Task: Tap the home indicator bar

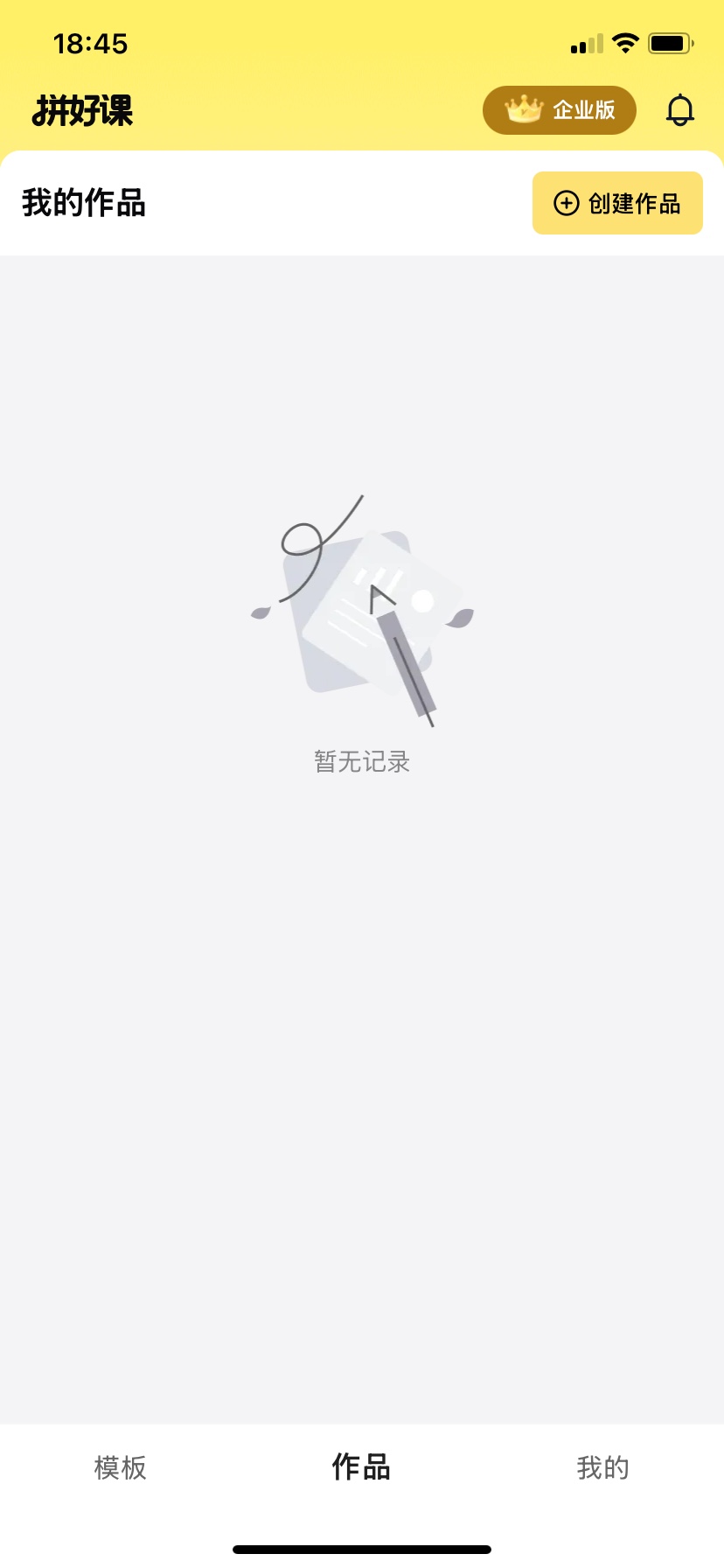Action: tap(361, 1549)
